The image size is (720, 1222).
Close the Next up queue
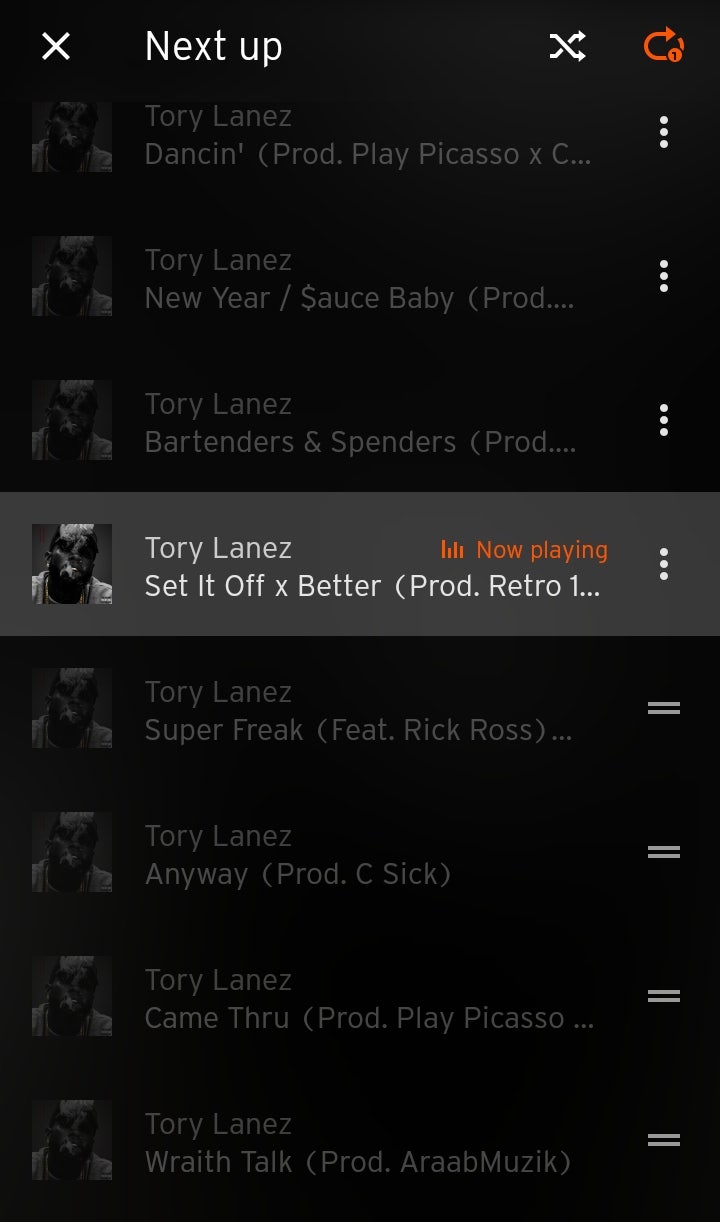tap(56, 46)
